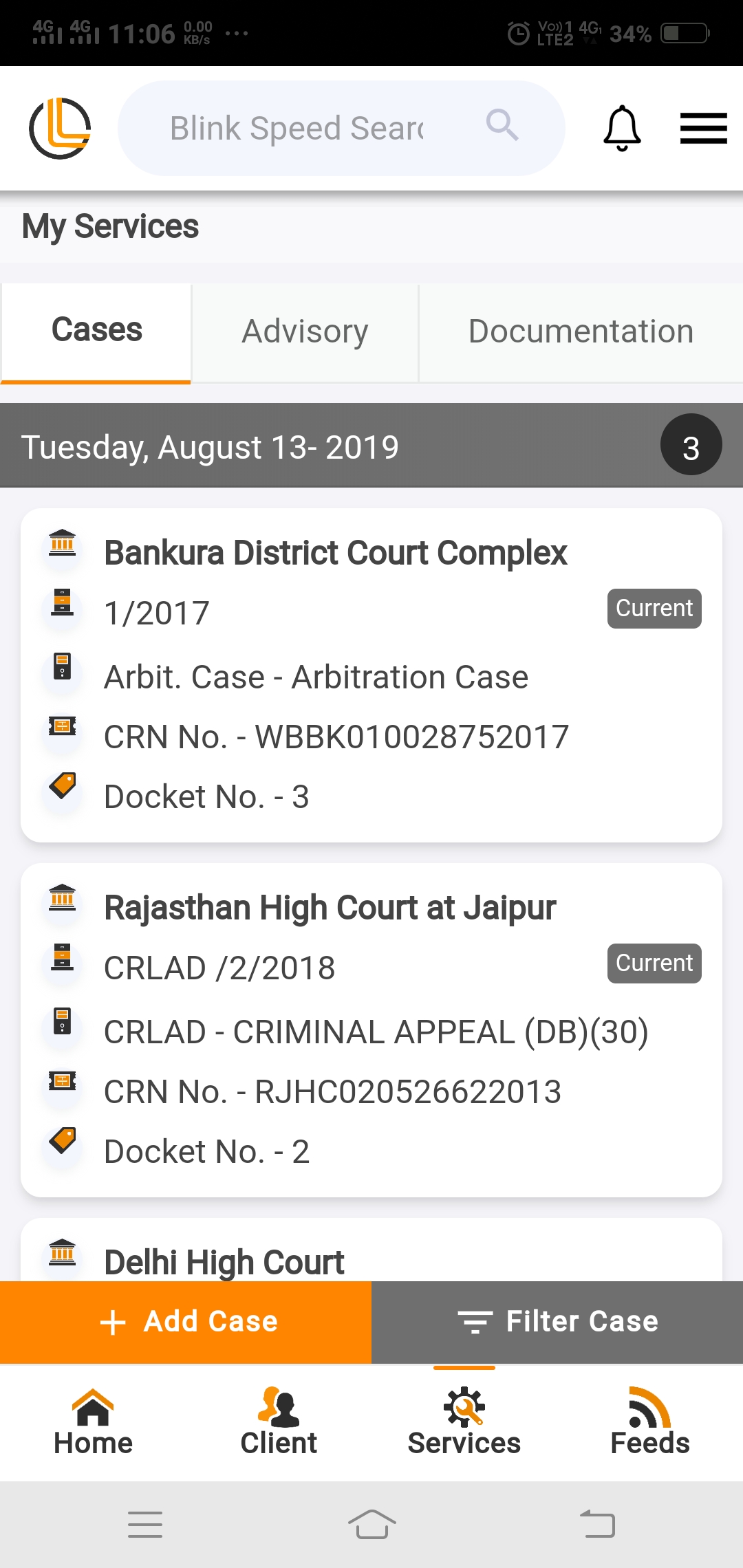Switch to the Documentation tab

click(581, 332)
